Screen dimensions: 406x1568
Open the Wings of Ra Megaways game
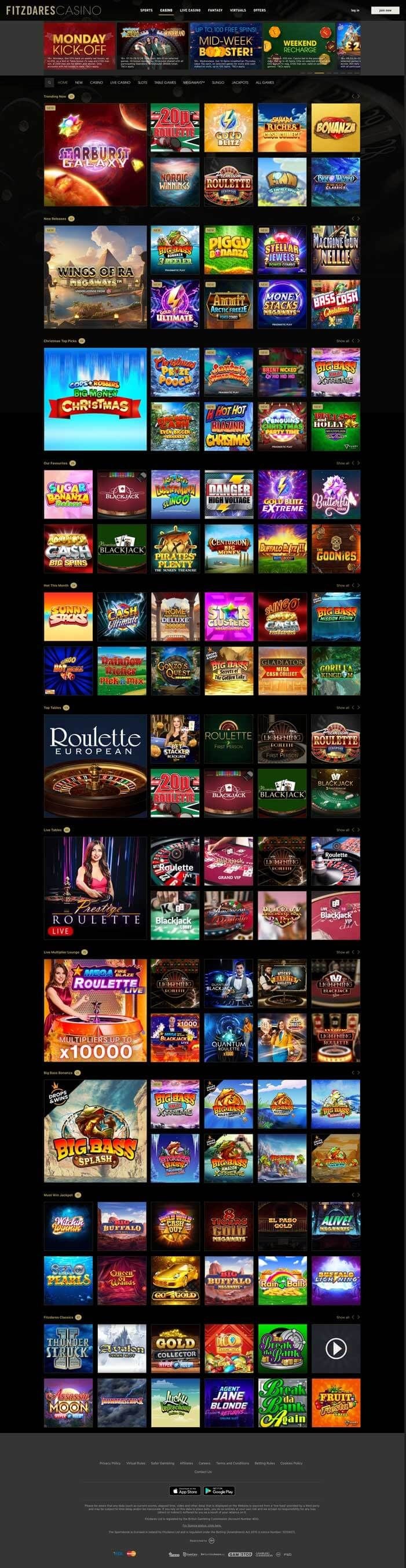pos(95,277)
